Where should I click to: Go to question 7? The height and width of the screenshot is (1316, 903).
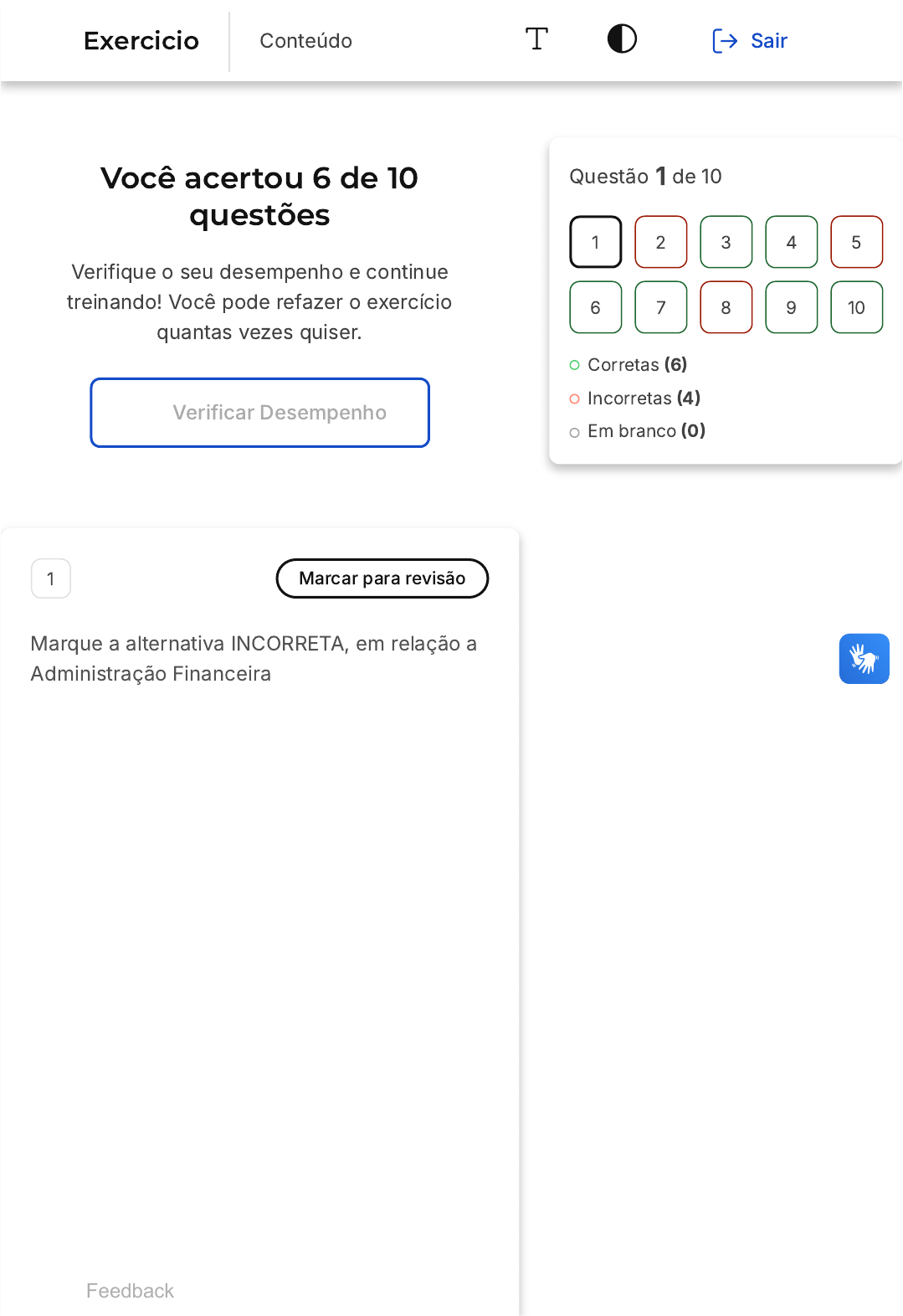[661, 307]
